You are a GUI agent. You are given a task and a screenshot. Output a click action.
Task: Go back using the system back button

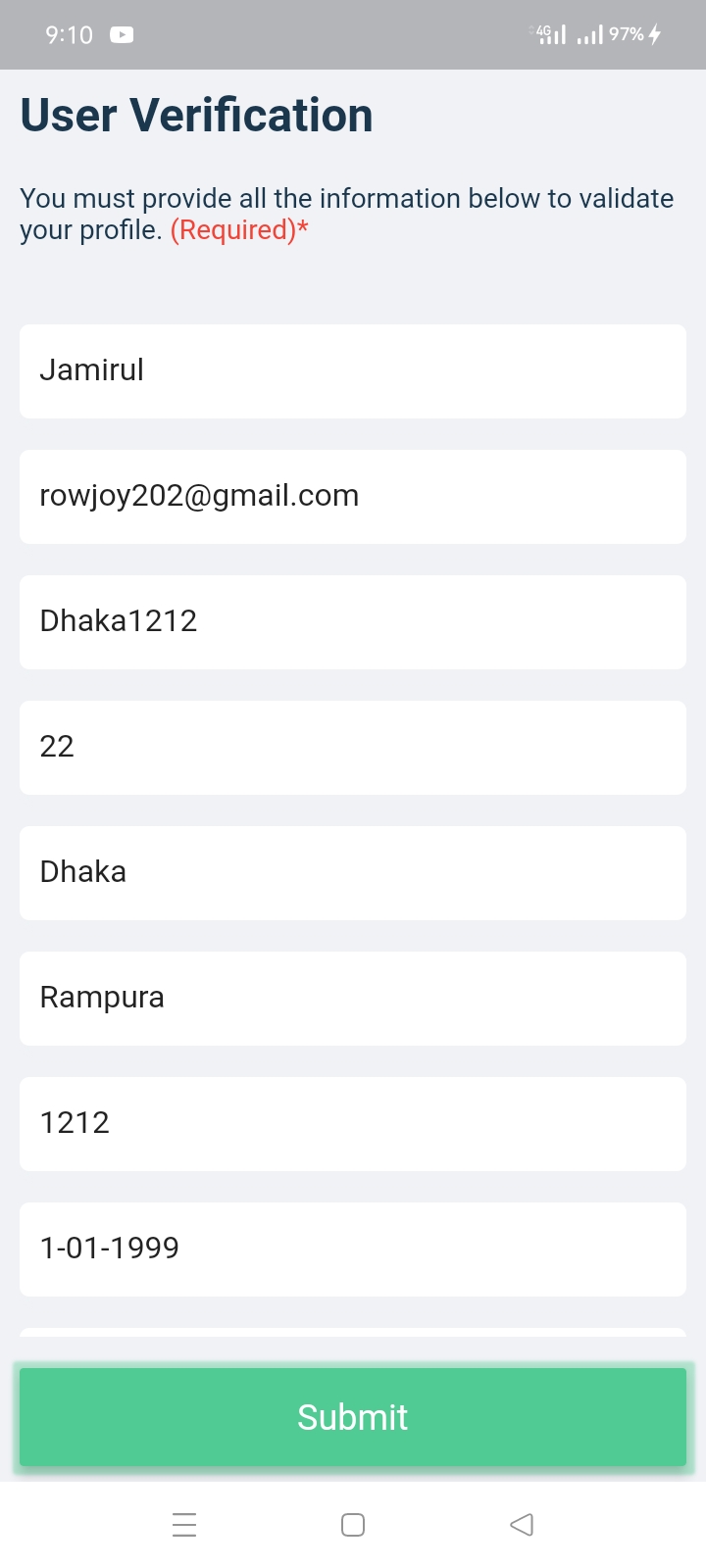(x=522, y=1525)
